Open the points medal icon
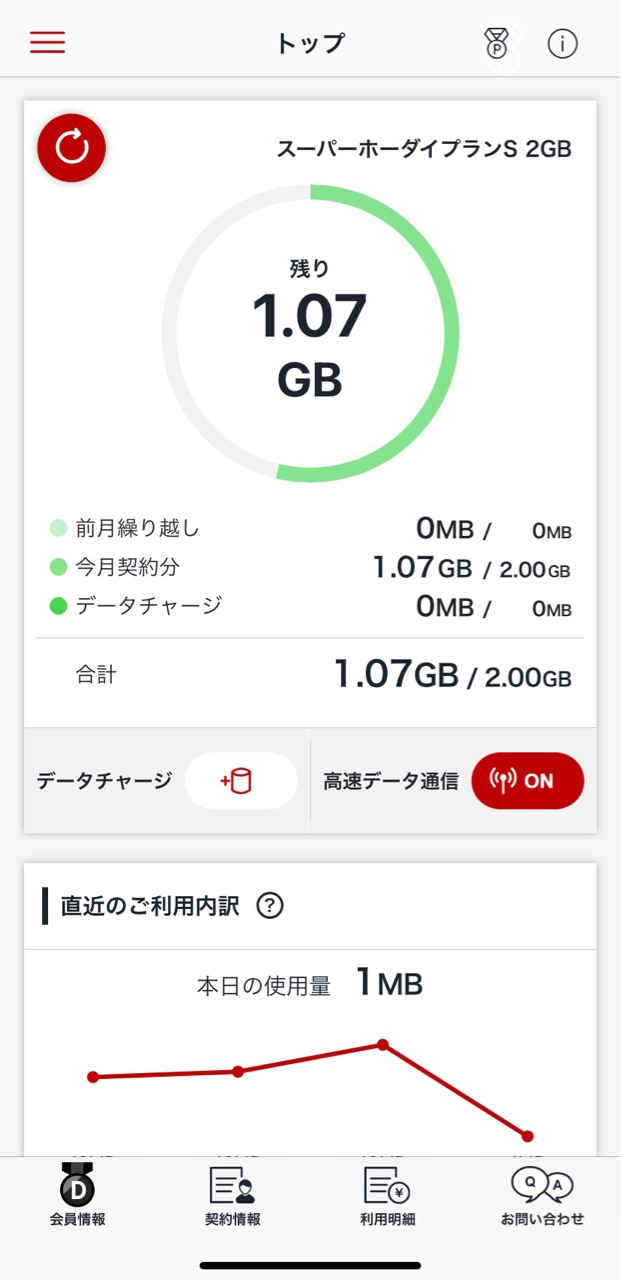The width and height of the screenshot is (621, 1280). pos(496,43)
